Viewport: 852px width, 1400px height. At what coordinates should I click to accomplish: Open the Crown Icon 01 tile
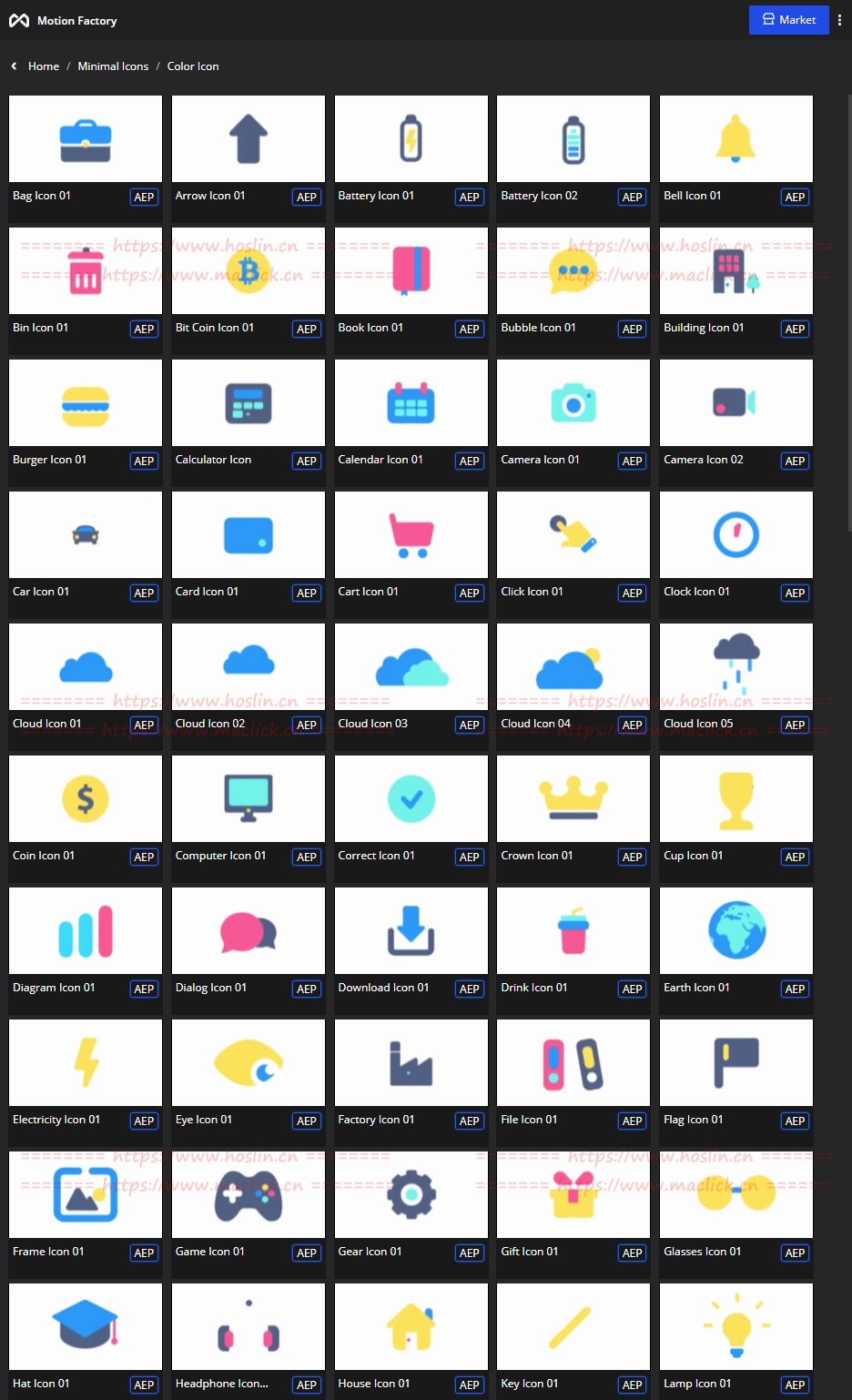[573, 799]
